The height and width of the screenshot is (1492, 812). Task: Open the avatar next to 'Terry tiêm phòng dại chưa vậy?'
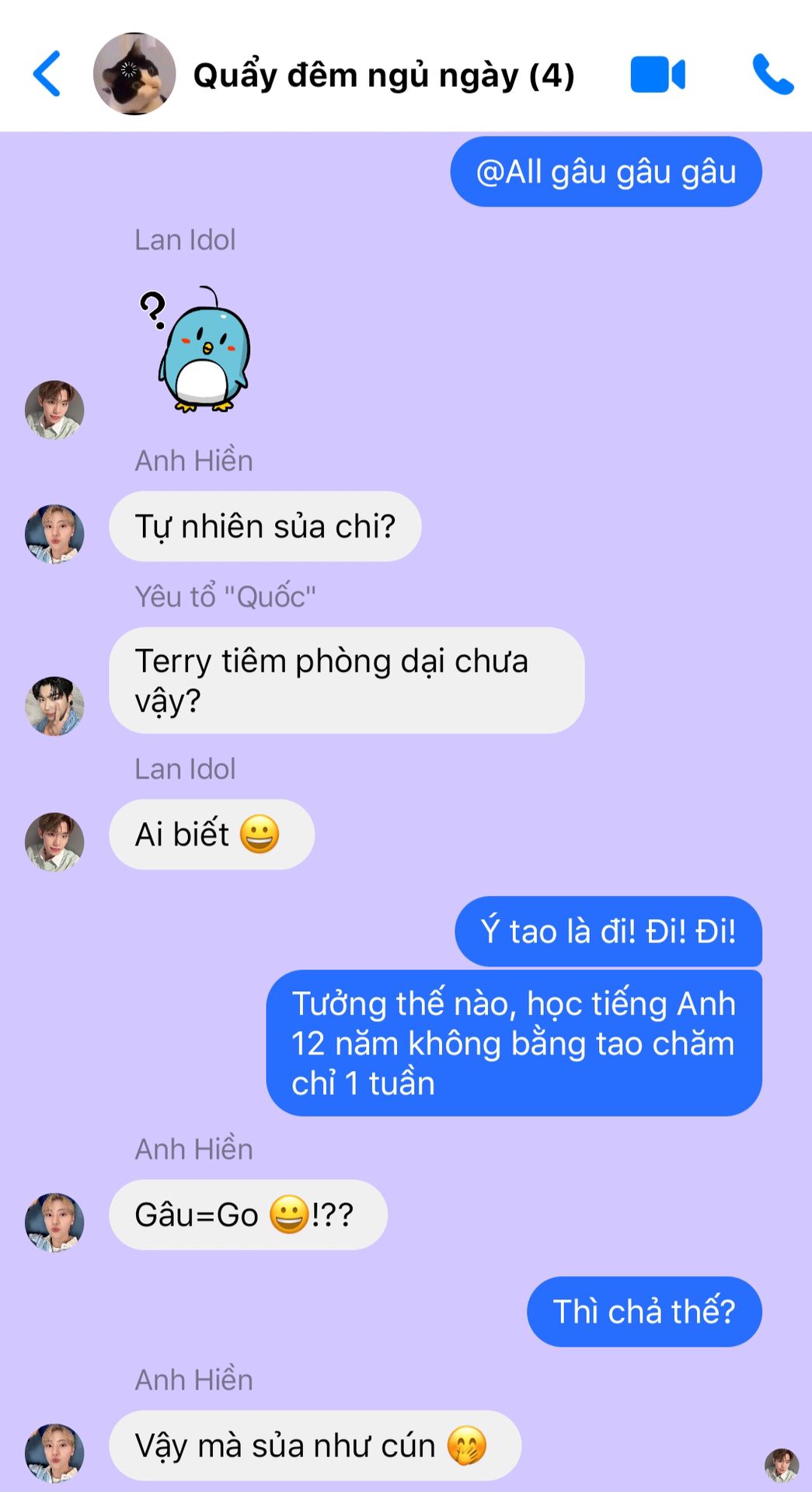pyautogui.click(x=54, y=706)
